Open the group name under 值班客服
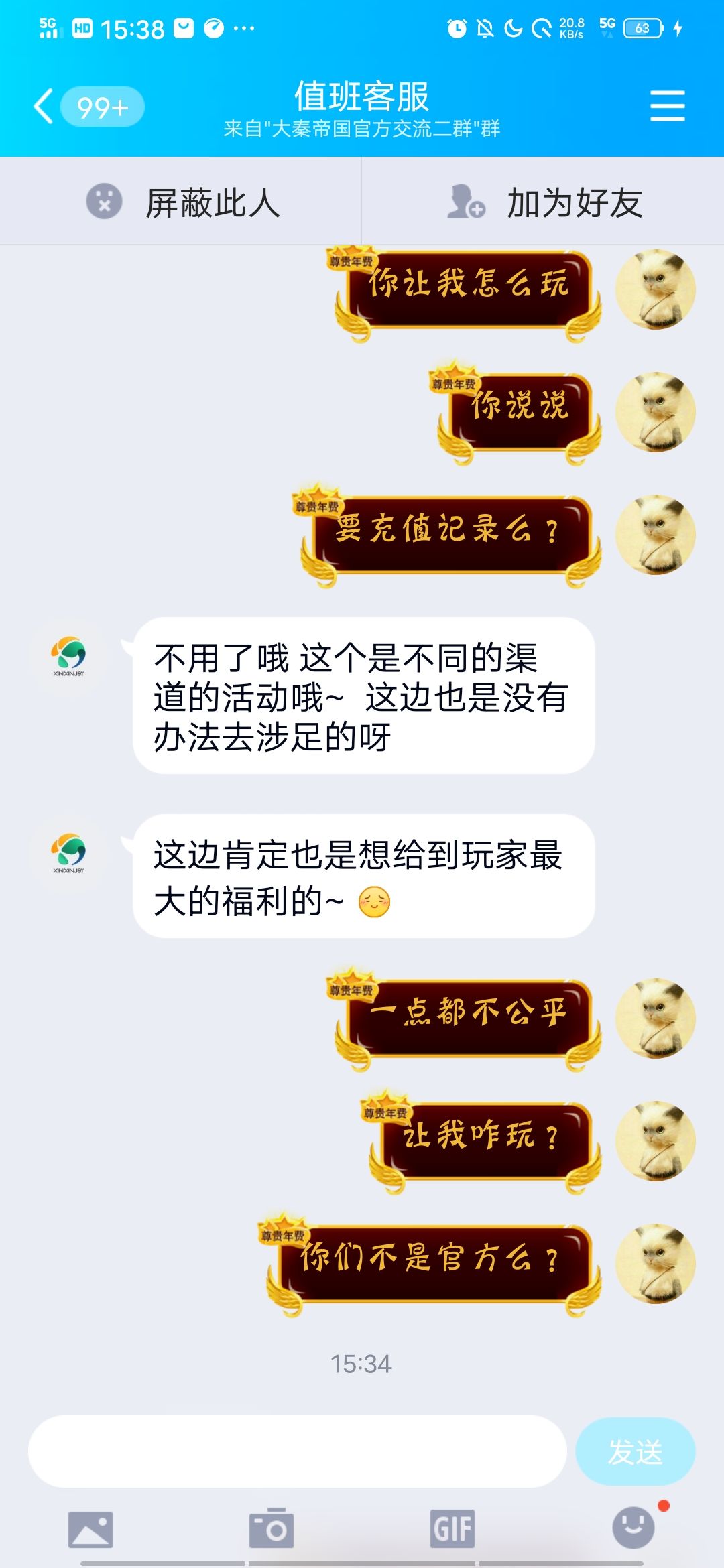The height and width of the screenshot is (1568, 724). [362, 129]
